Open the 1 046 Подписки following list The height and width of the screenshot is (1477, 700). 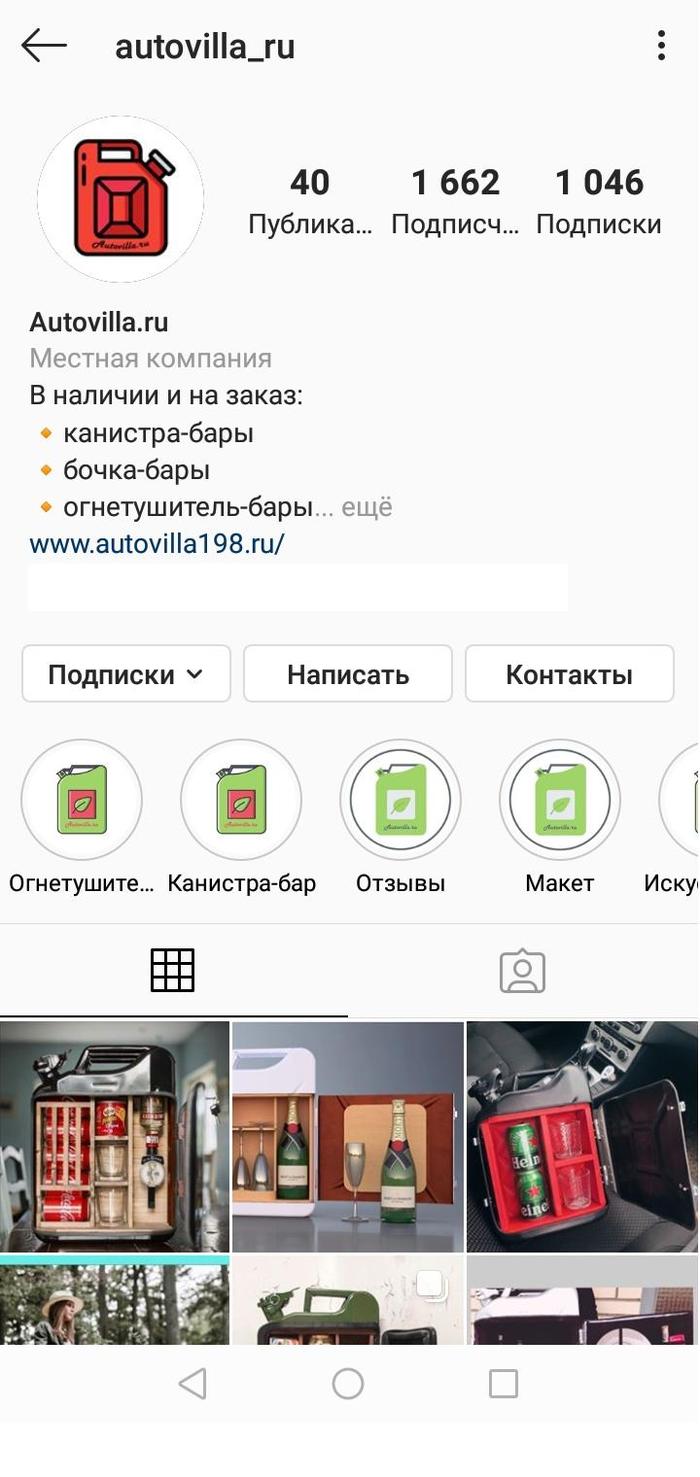(x=599, y=199)
